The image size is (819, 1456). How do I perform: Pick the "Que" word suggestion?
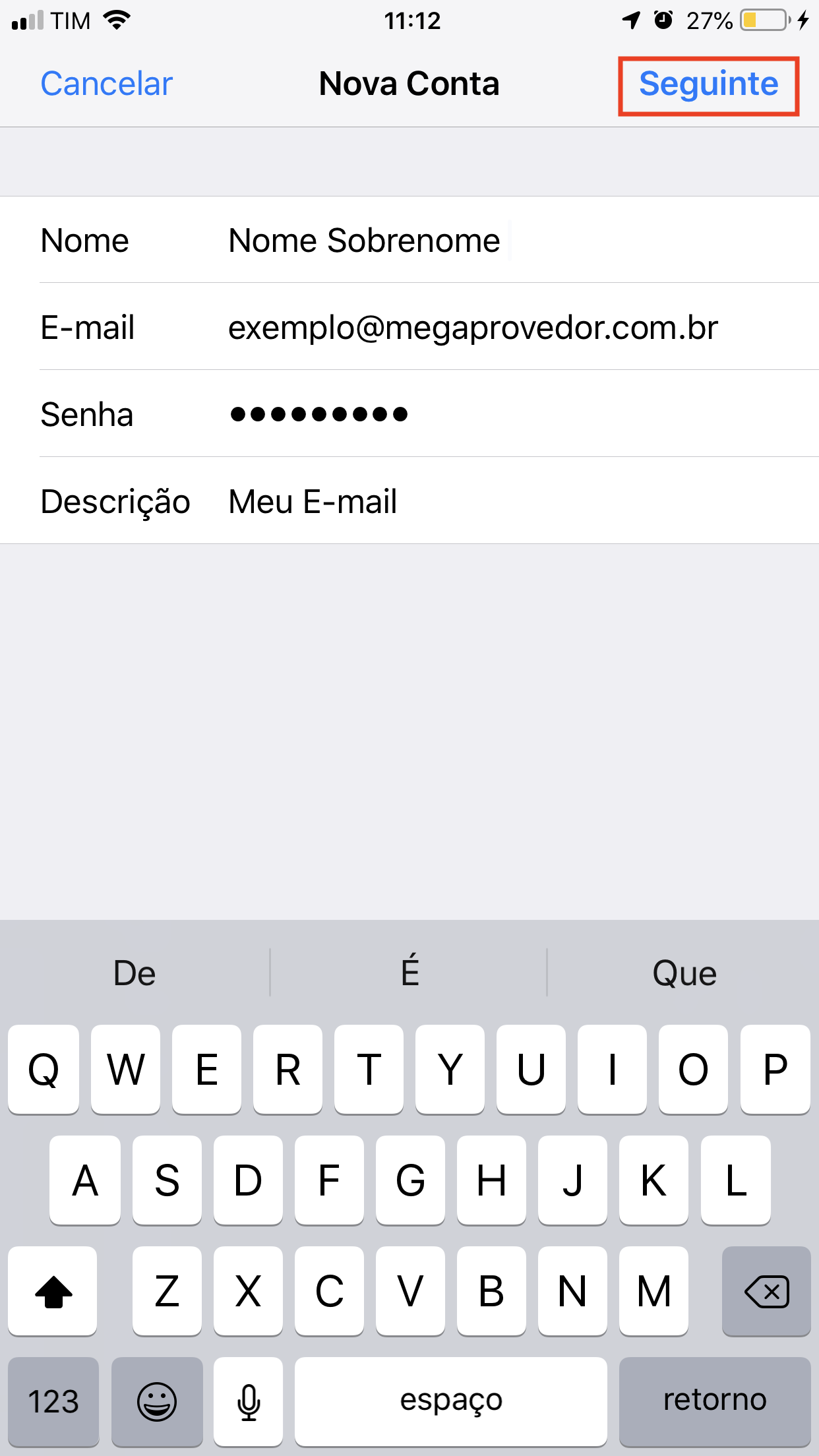684,973
